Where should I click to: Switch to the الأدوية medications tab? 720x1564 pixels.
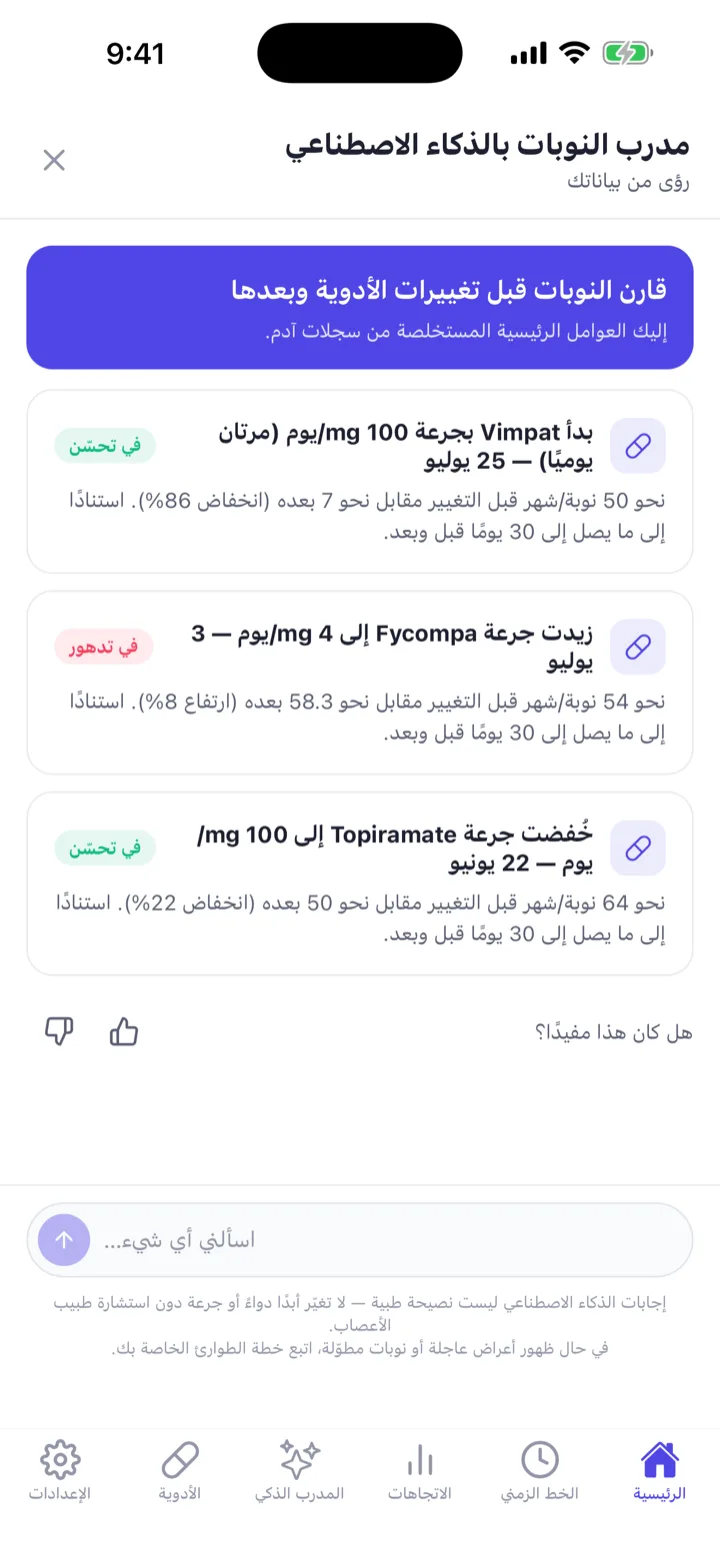(180, 1472)
